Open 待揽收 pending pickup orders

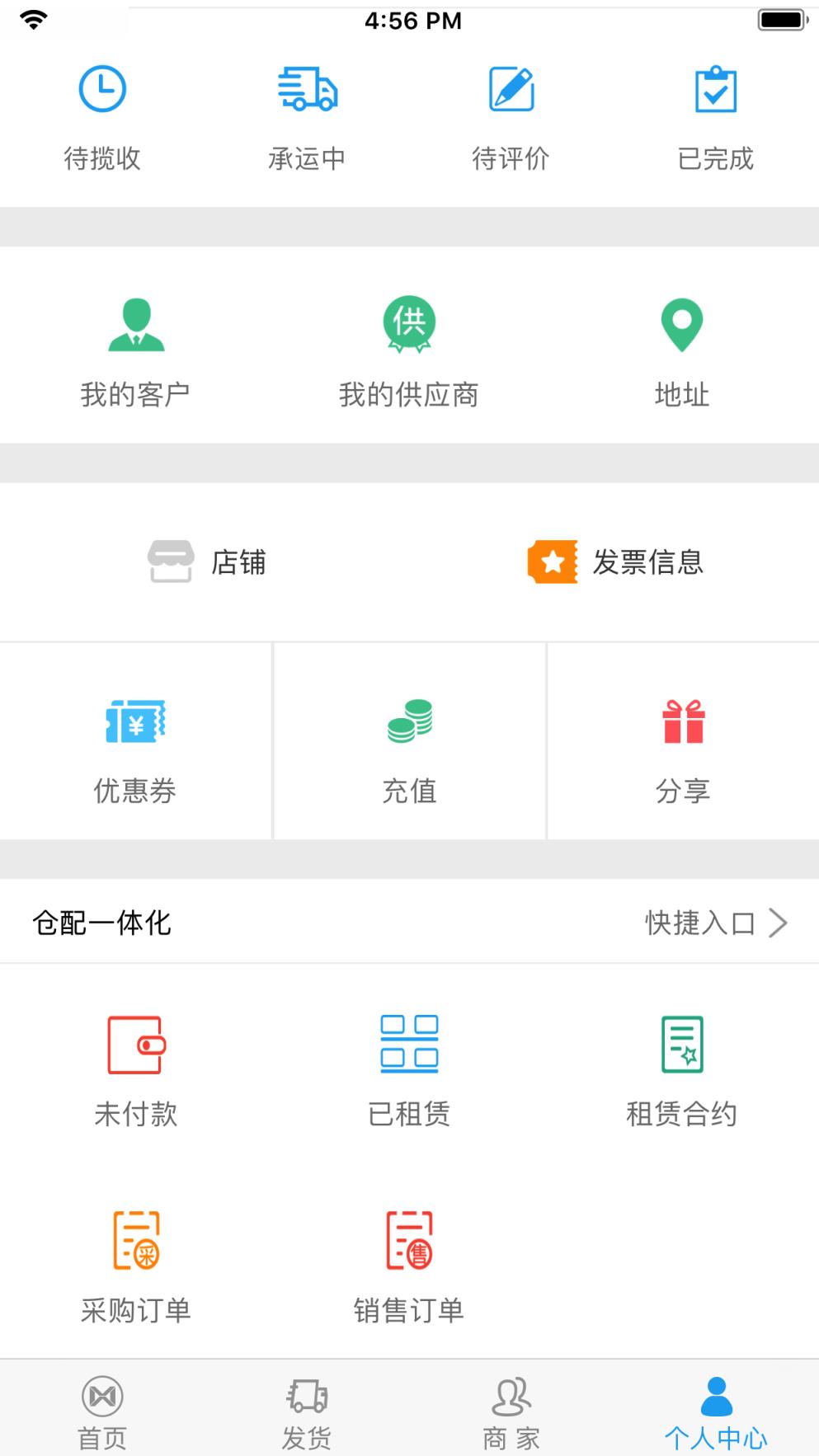point(102,115)
